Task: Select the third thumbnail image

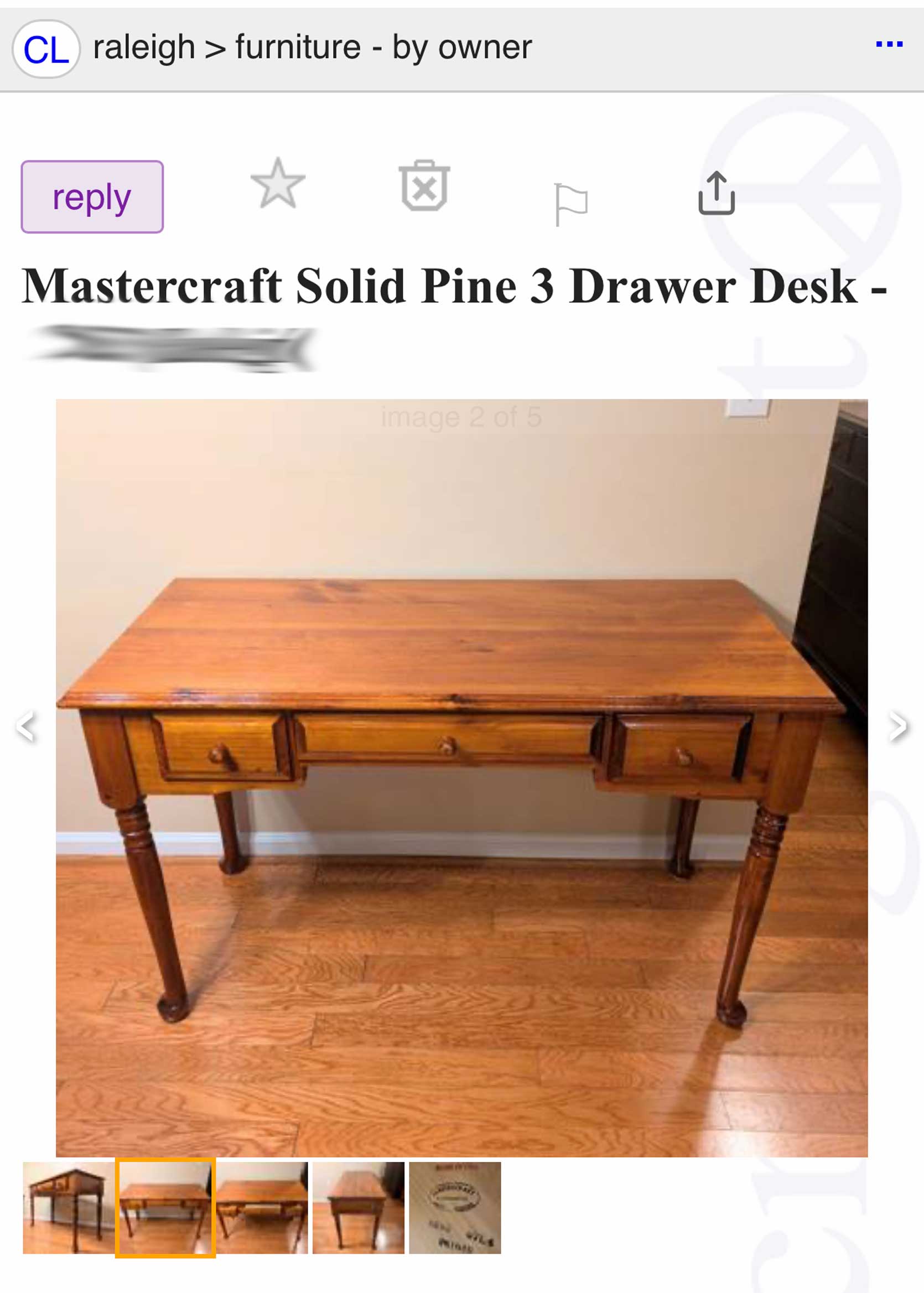Action: [x=262, y=1208]
